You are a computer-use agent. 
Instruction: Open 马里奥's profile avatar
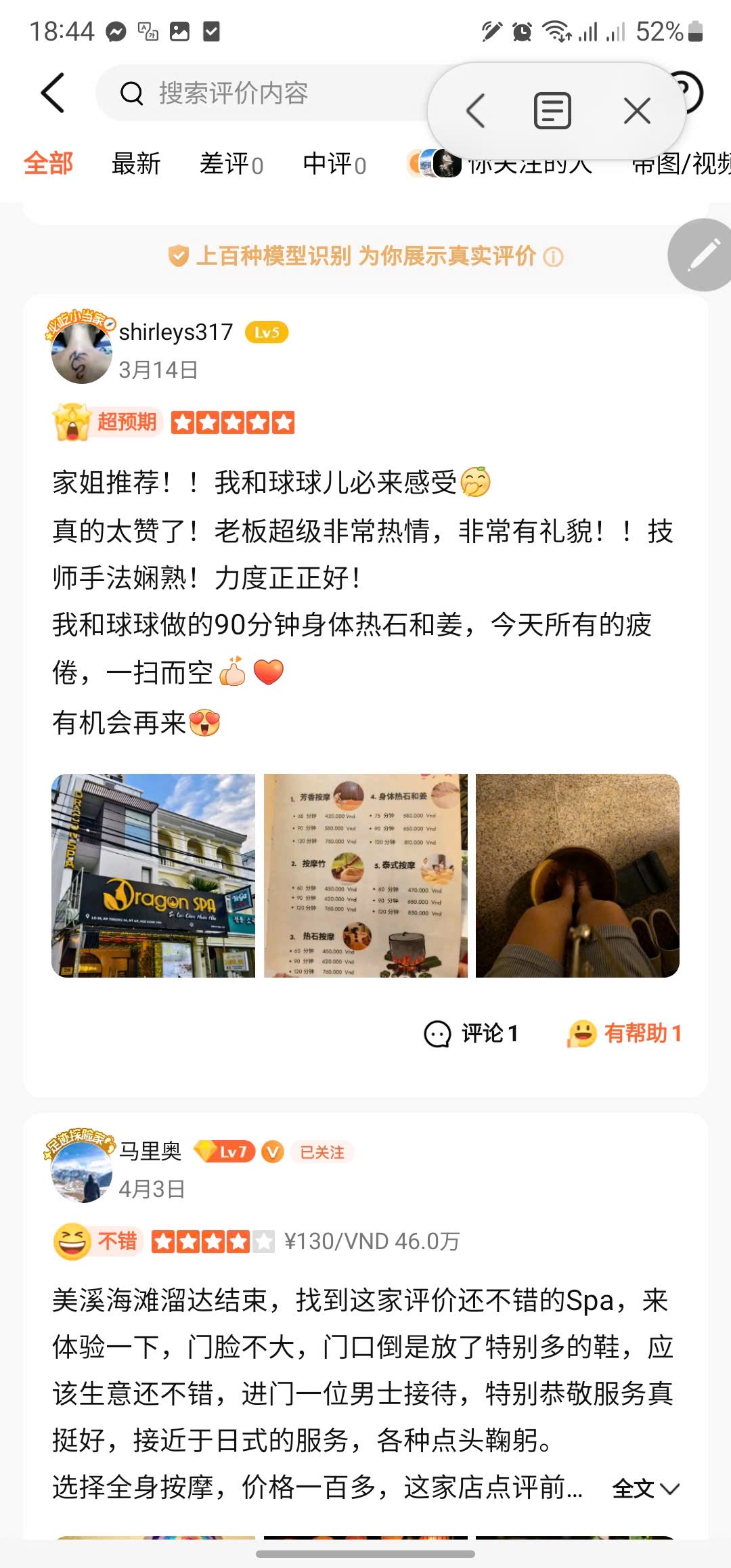click(81, 1171)
